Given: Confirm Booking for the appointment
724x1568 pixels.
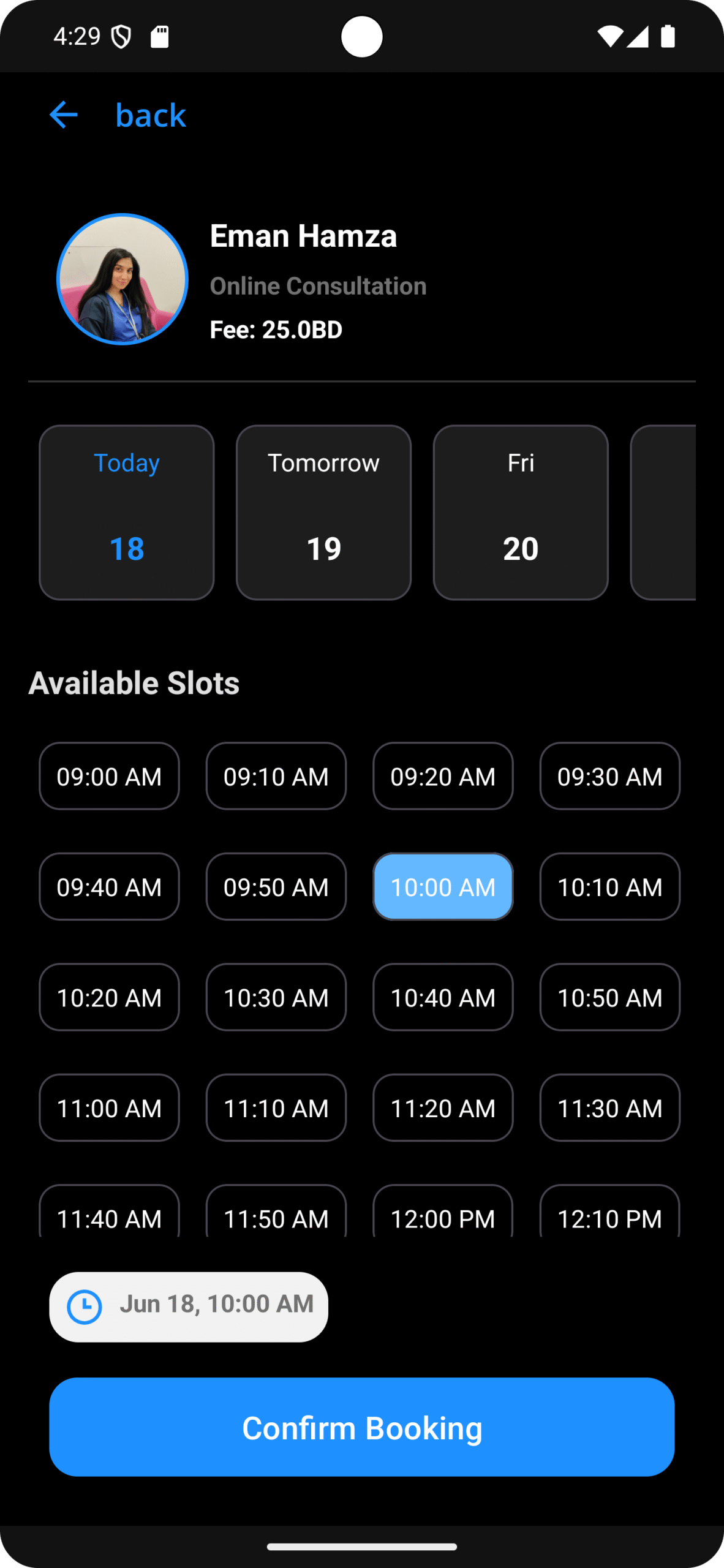Looking at the screenshot, I should tap(361, 1427).
